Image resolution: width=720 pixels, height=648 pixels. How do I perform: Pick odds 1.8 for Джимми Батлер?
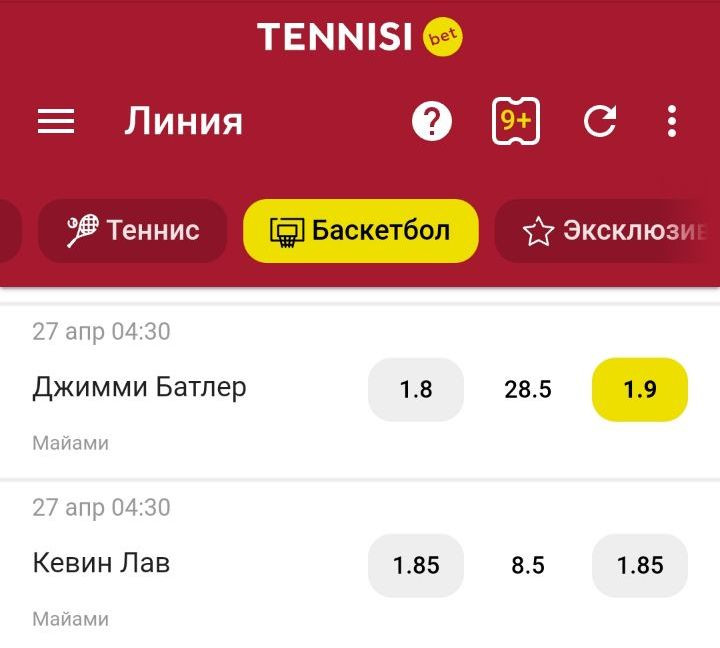(416, 390)
